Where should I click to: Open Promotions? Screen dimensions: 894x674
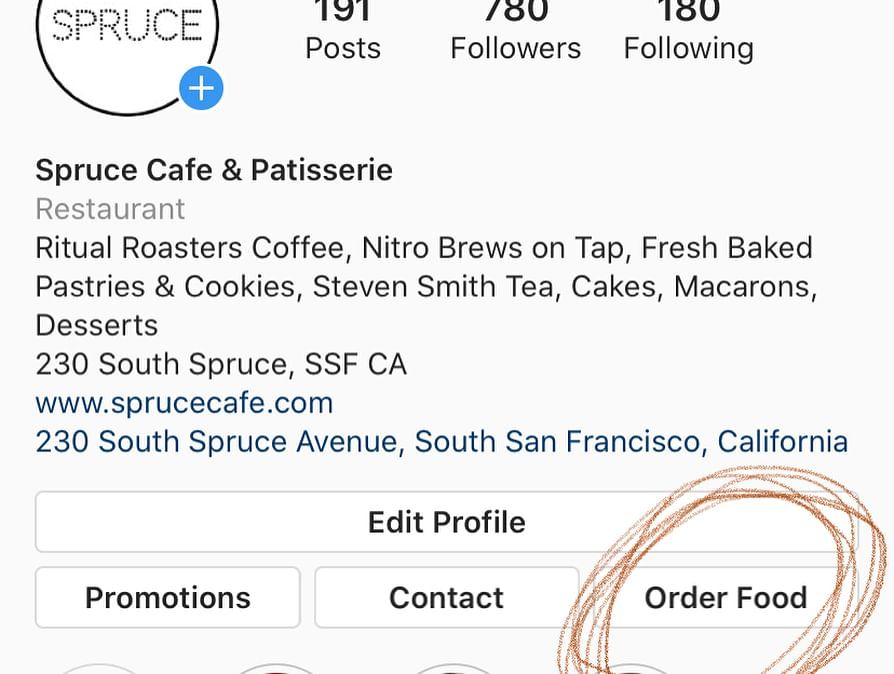pyautogui.click(x=168, y=598)
